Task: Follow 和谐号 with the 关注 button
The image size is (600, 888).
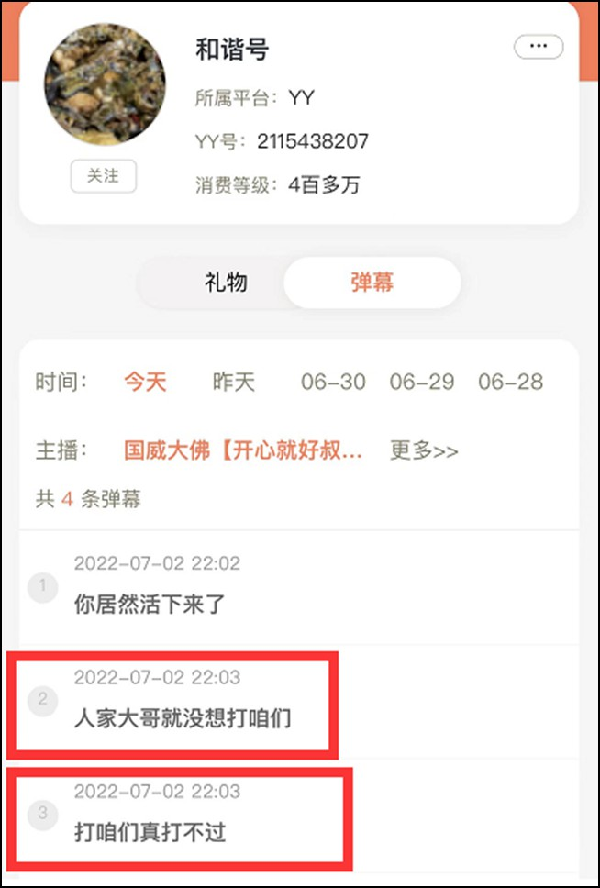Action: pos(103,176)
